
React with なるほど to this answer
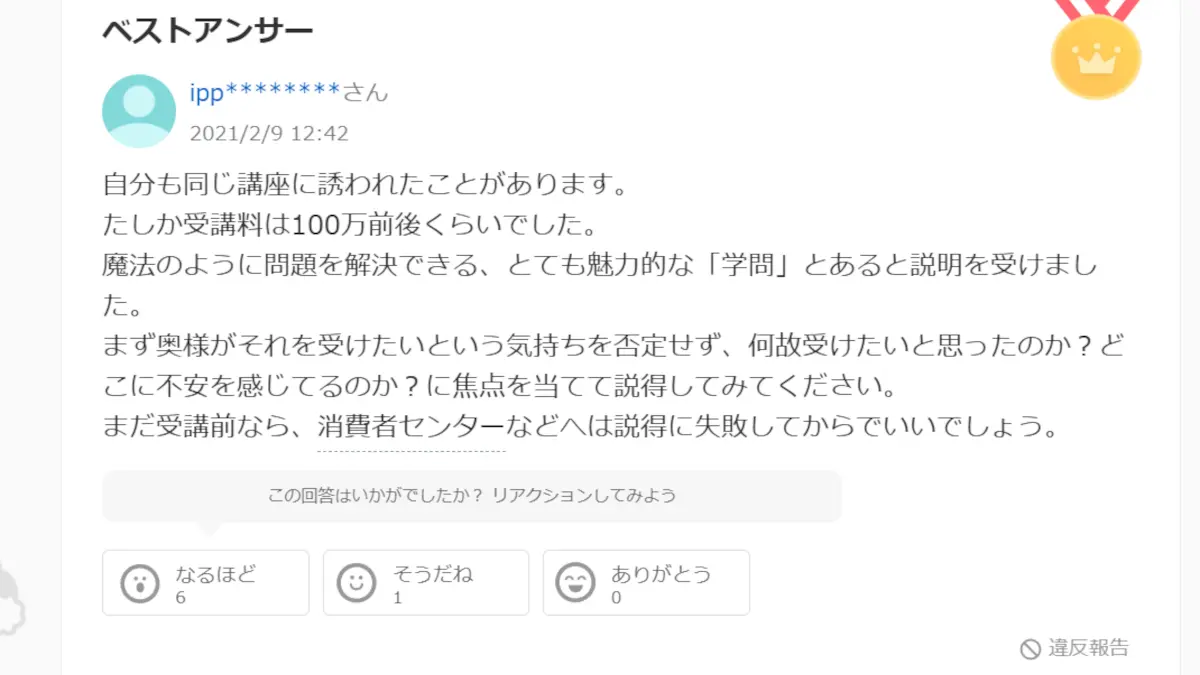pyautogui.click(x=205, y=583)
